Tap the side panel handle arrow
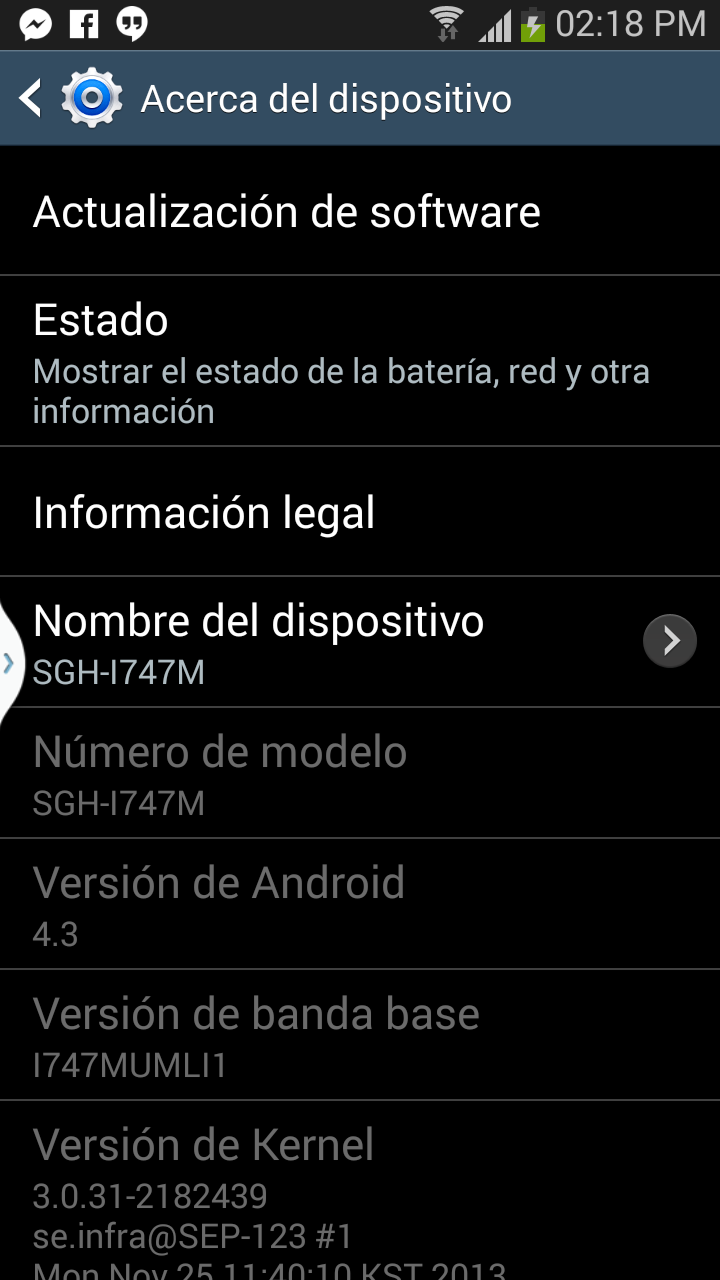Screen dimensions: 720x1280 [x=8, y=662]
